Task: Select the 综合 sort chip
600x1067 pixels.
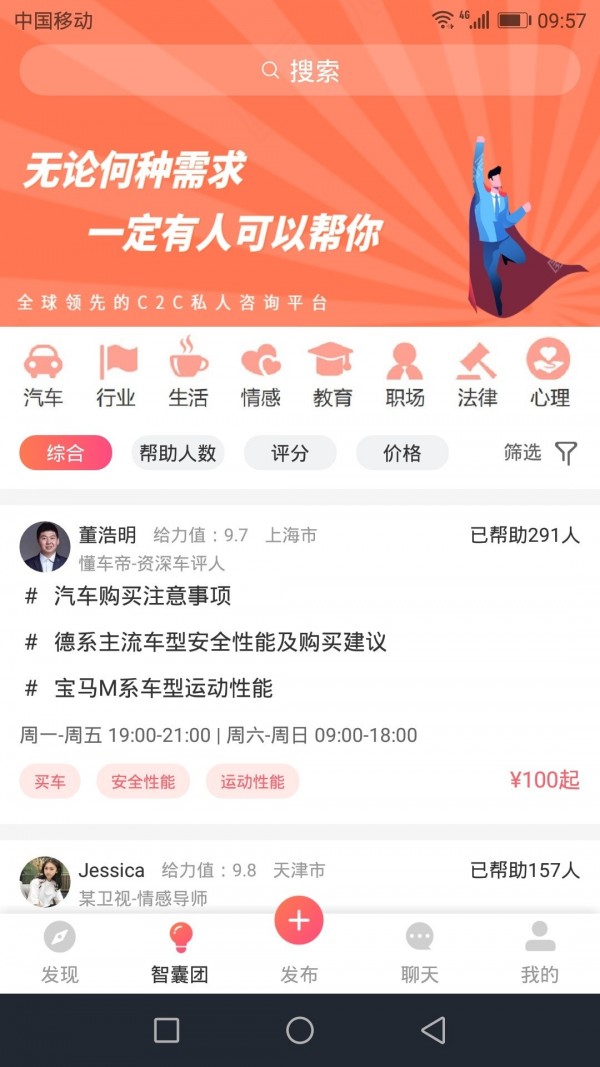Action: tap(65, 453)
